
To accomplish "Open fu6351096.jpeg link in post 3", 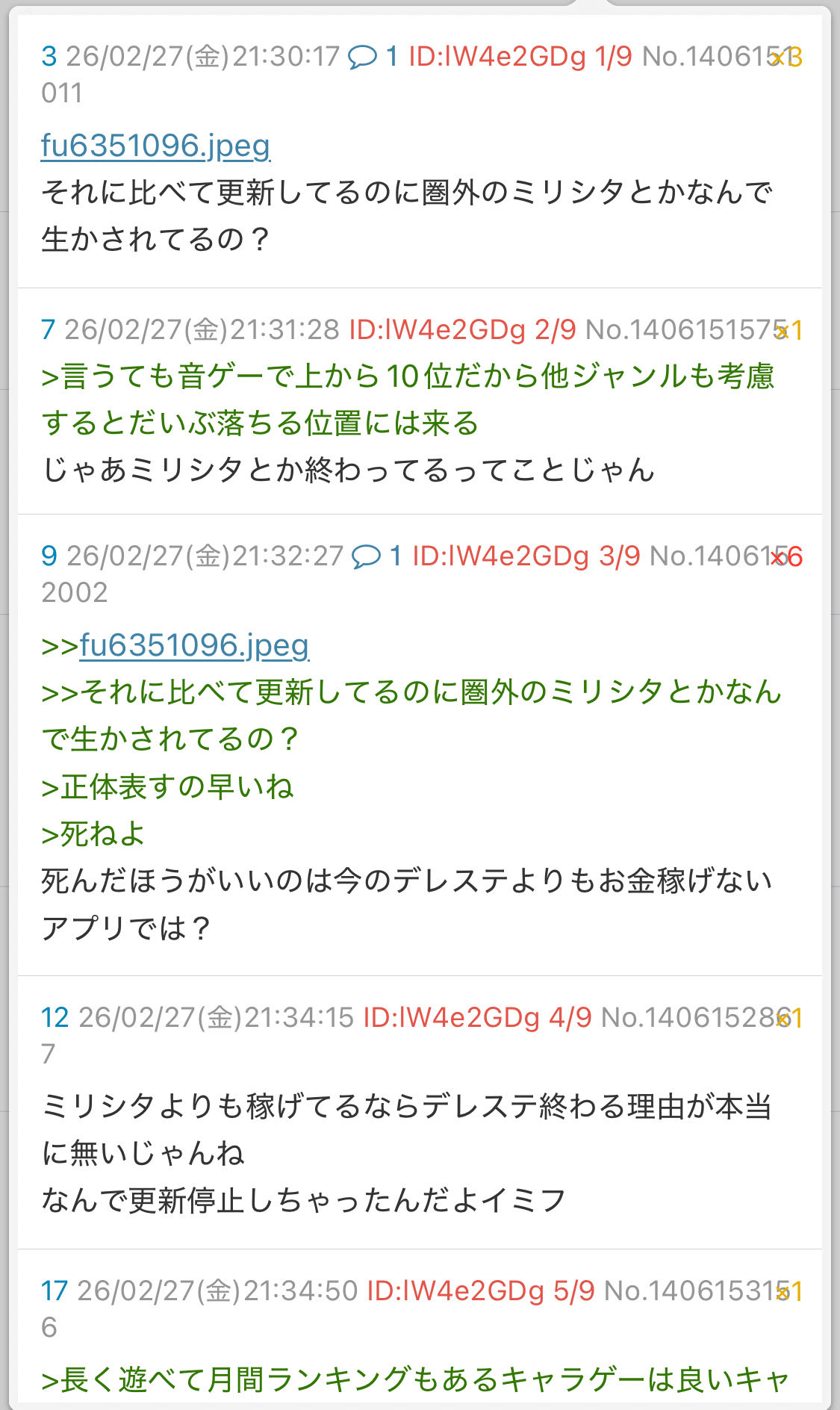I will (x=155, y=146).
